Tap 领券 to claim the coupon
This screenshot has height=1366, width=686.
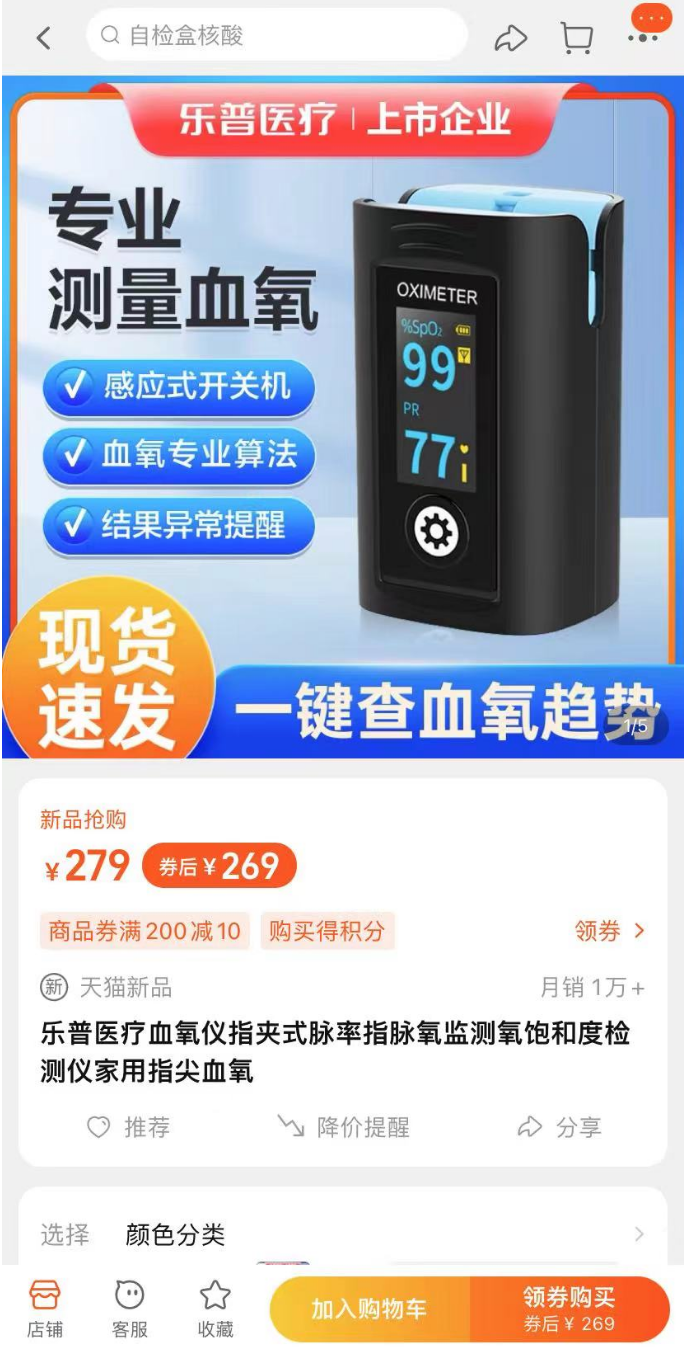[609, 931]
